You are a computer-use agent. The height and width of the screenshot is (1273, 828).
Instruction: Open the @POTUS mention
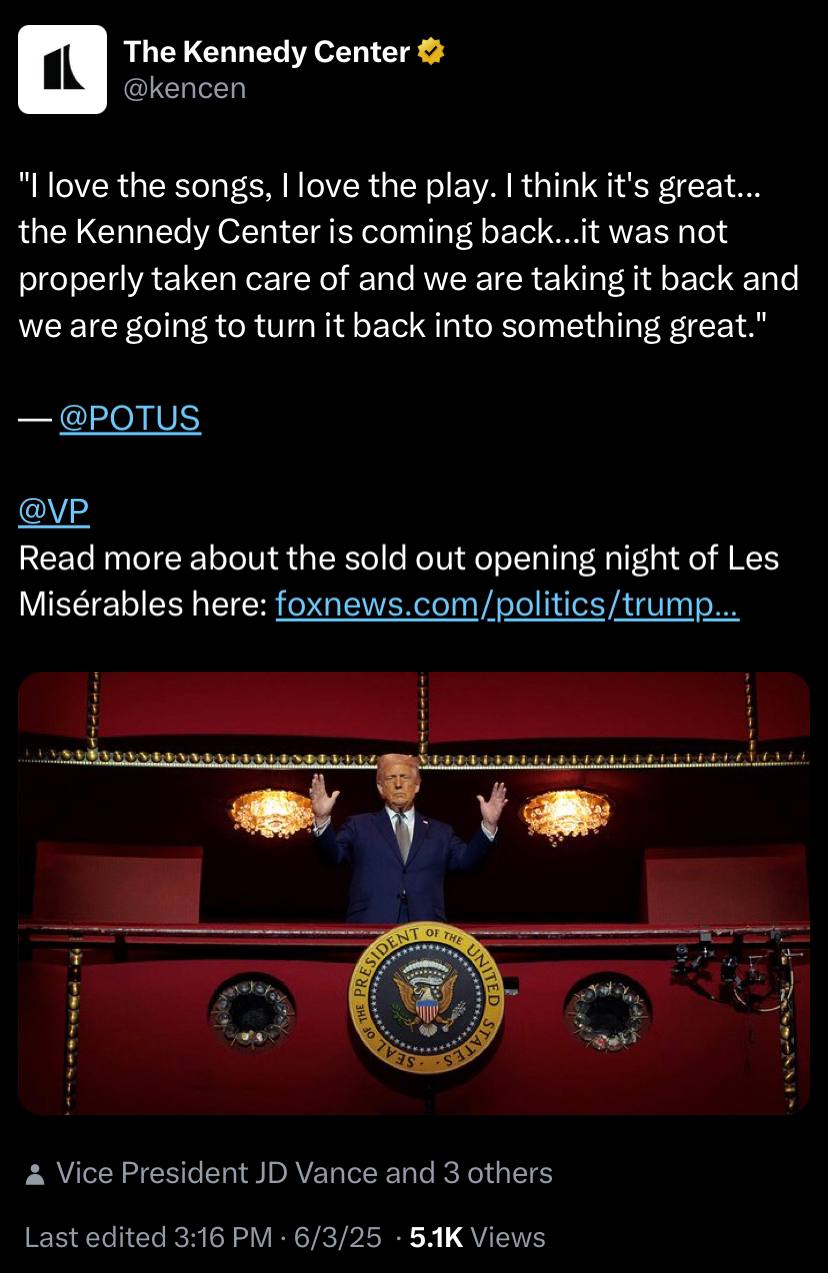[x=130, y=418]
